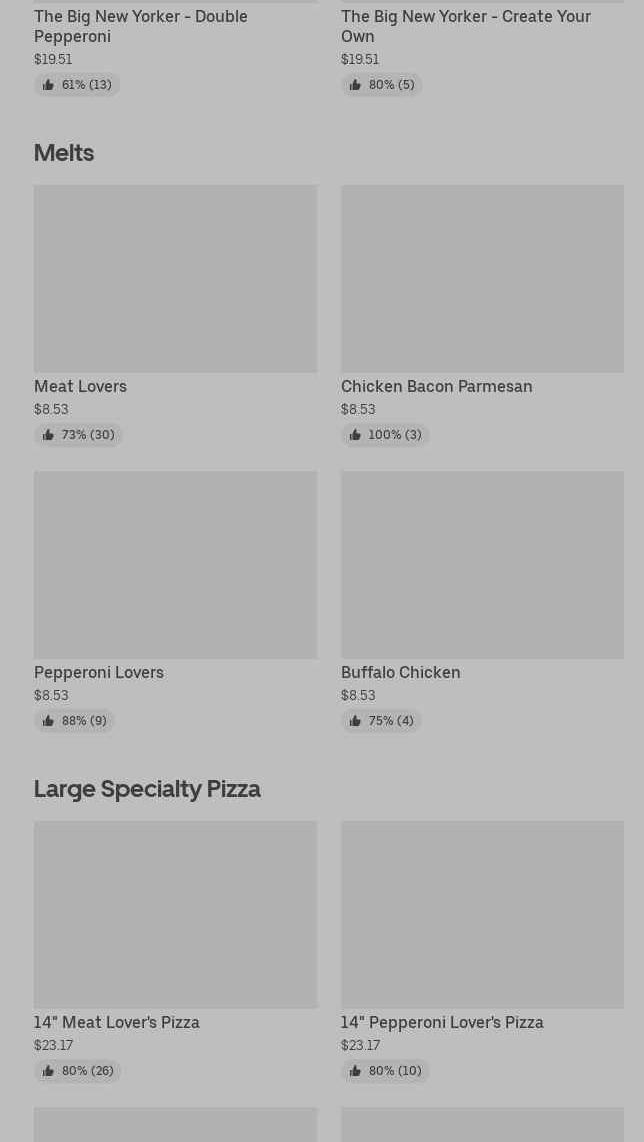Select The Big New Yorker - Create Your Own
This screenshot has width=644, height=1142.
click(466, 26)
